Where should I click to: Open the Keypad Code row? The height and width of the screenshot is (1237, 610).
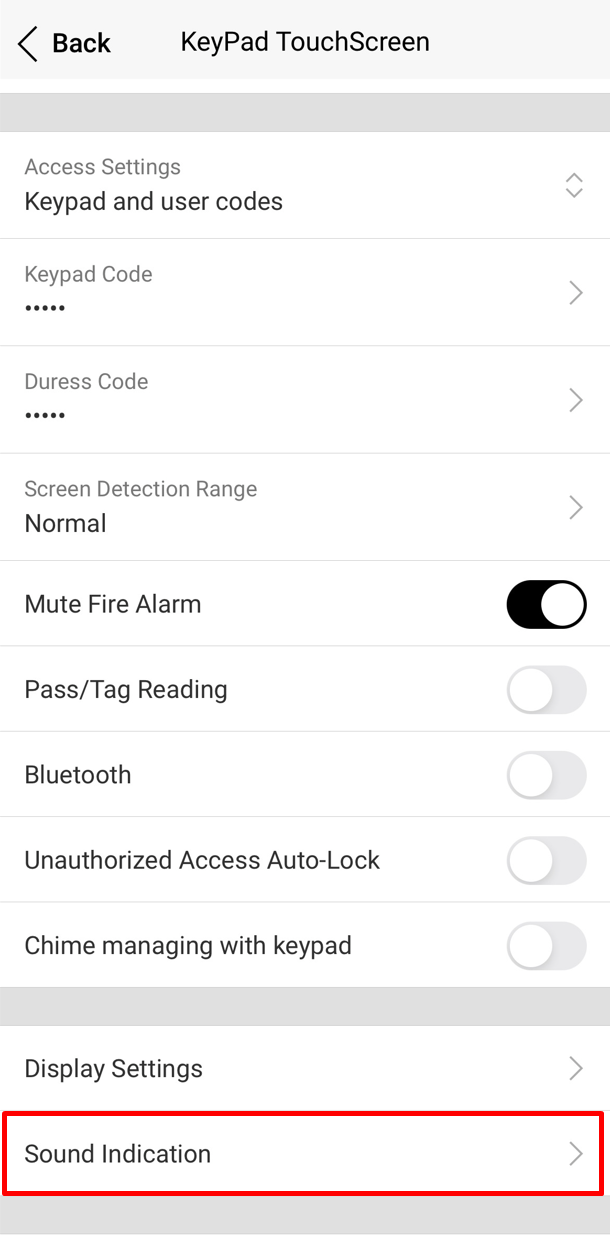(305, 292)
